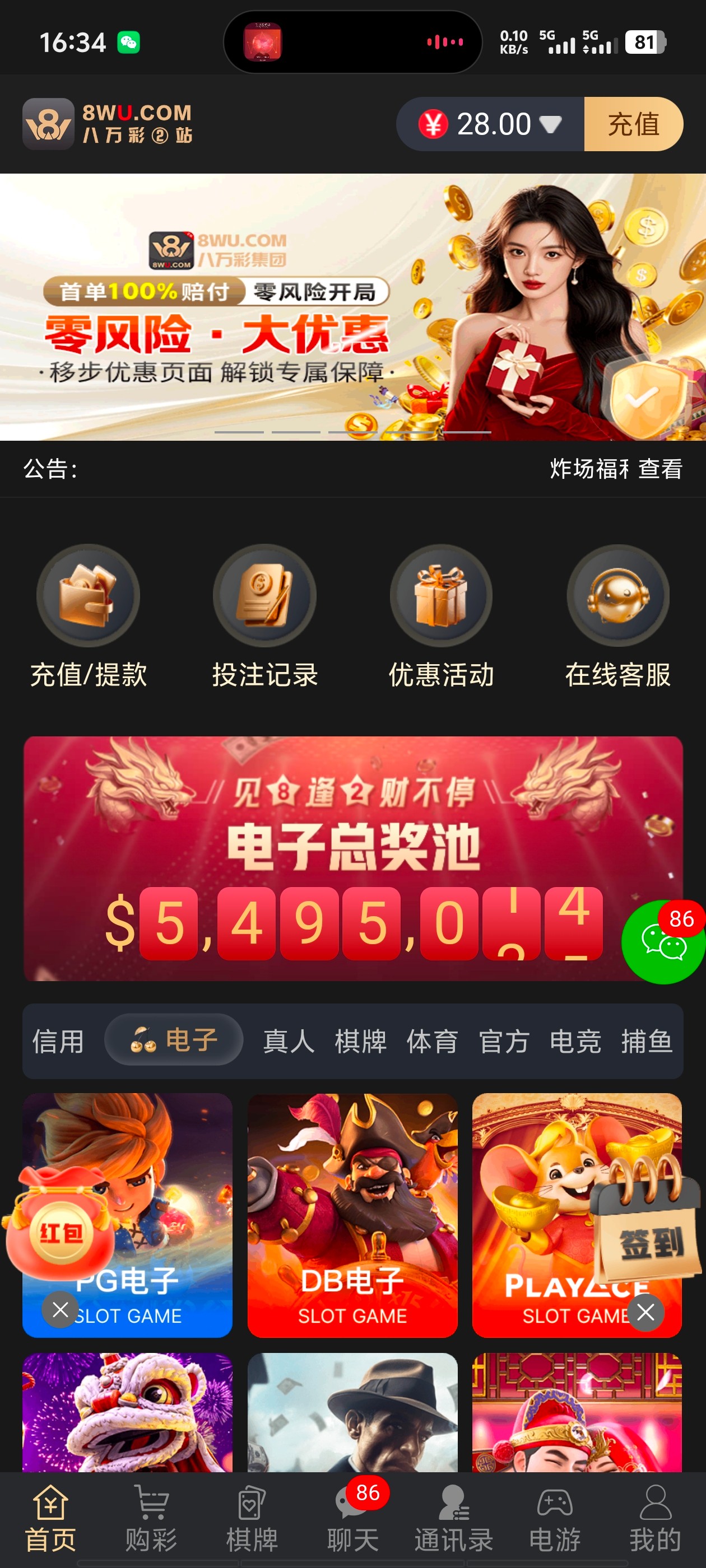This screenshot has width=706, height=1568.
Task: Open the DB电子 slot game card
Action: [352, 1215]
